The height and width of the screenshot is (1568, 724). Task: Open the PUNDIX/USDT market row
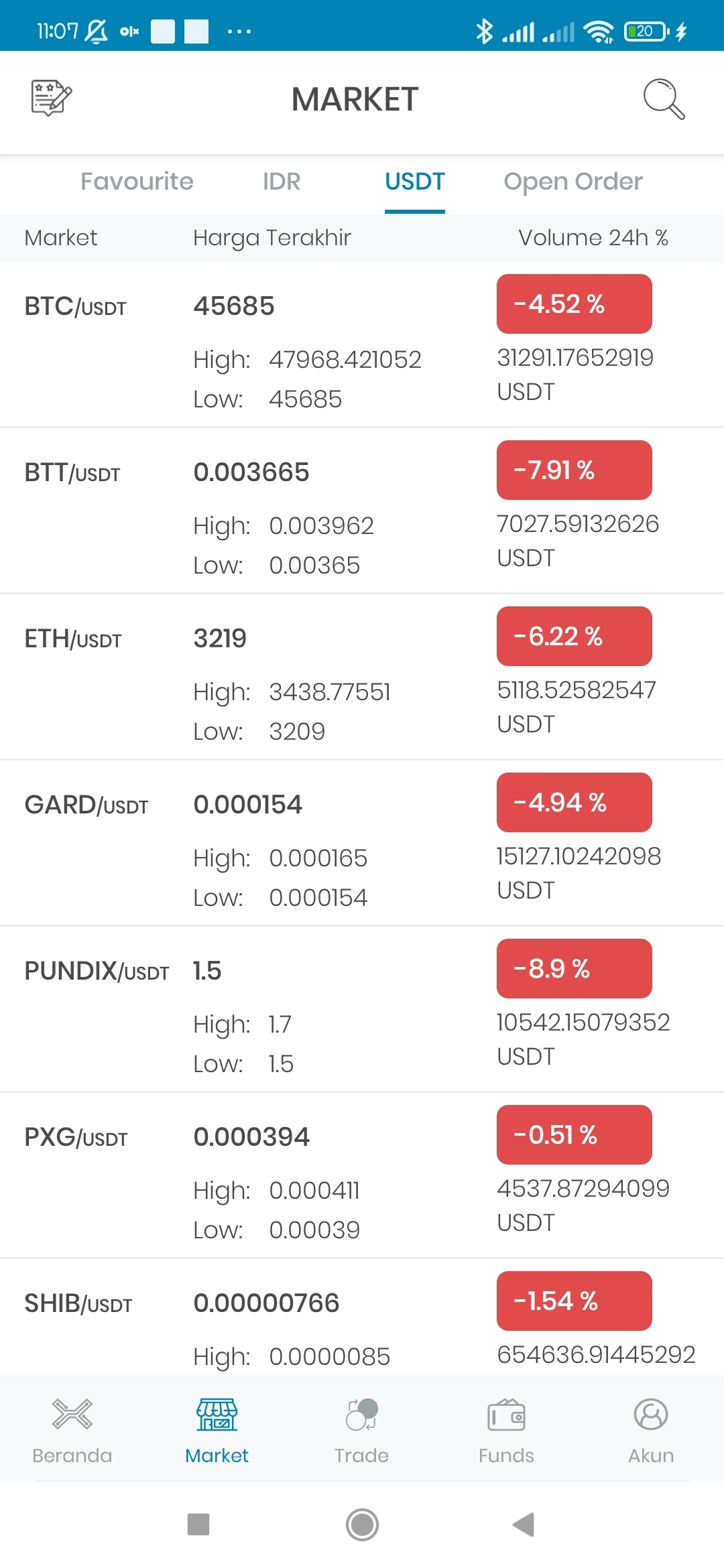362,1009
